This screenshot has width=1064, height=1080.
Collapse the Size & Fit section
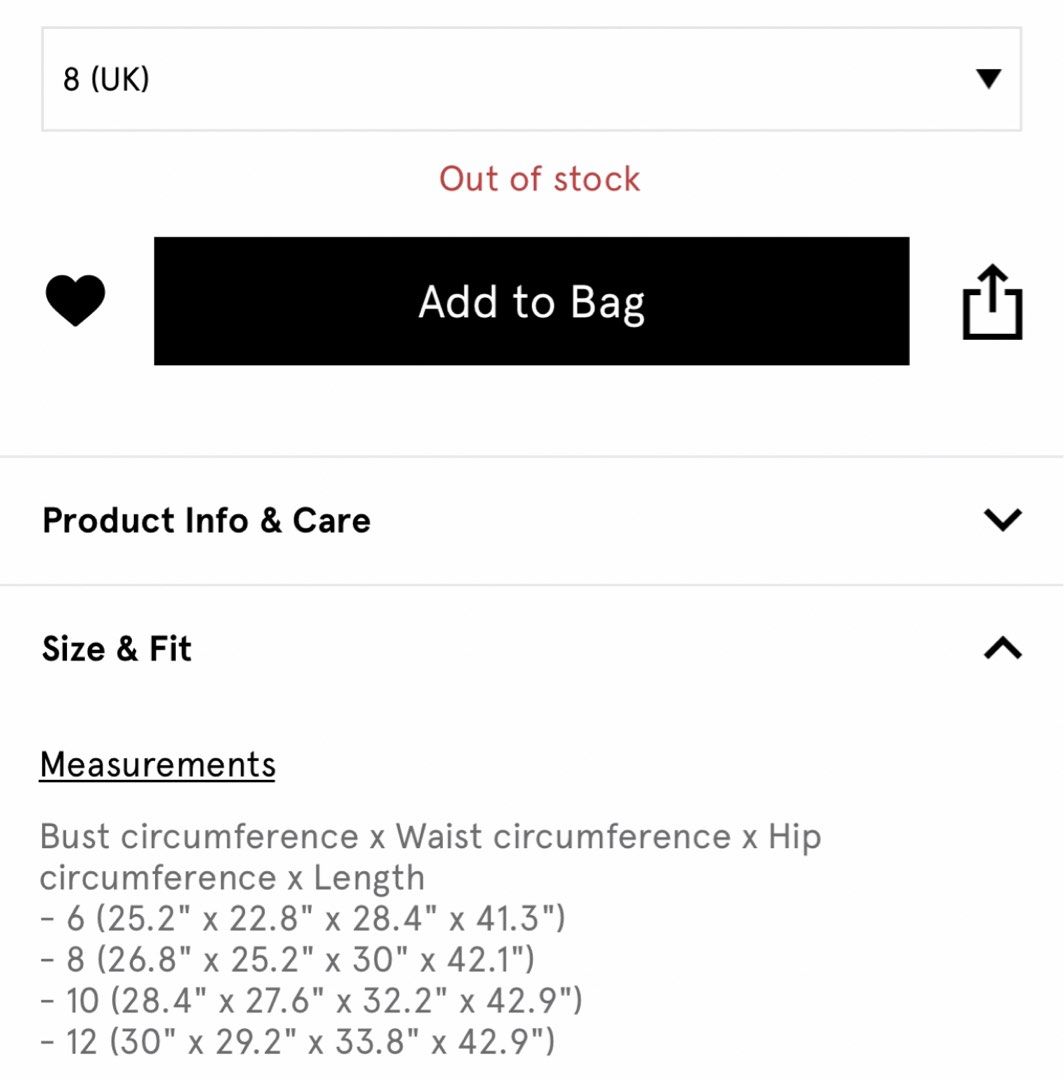point(1002,649)
